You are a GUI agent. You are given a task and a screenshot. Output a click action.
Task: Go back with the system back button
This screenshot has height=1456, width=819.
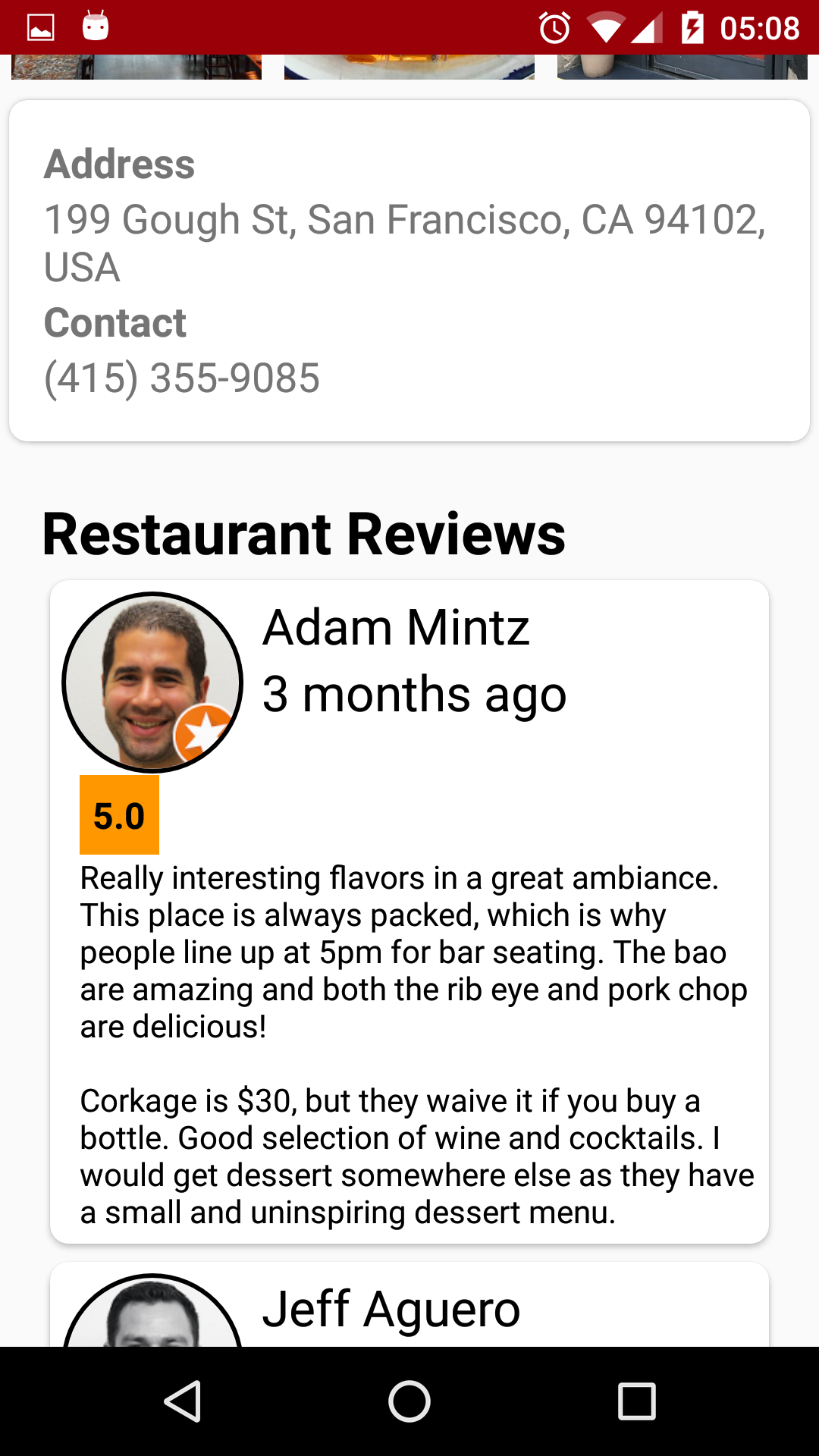coord(182,1401)
